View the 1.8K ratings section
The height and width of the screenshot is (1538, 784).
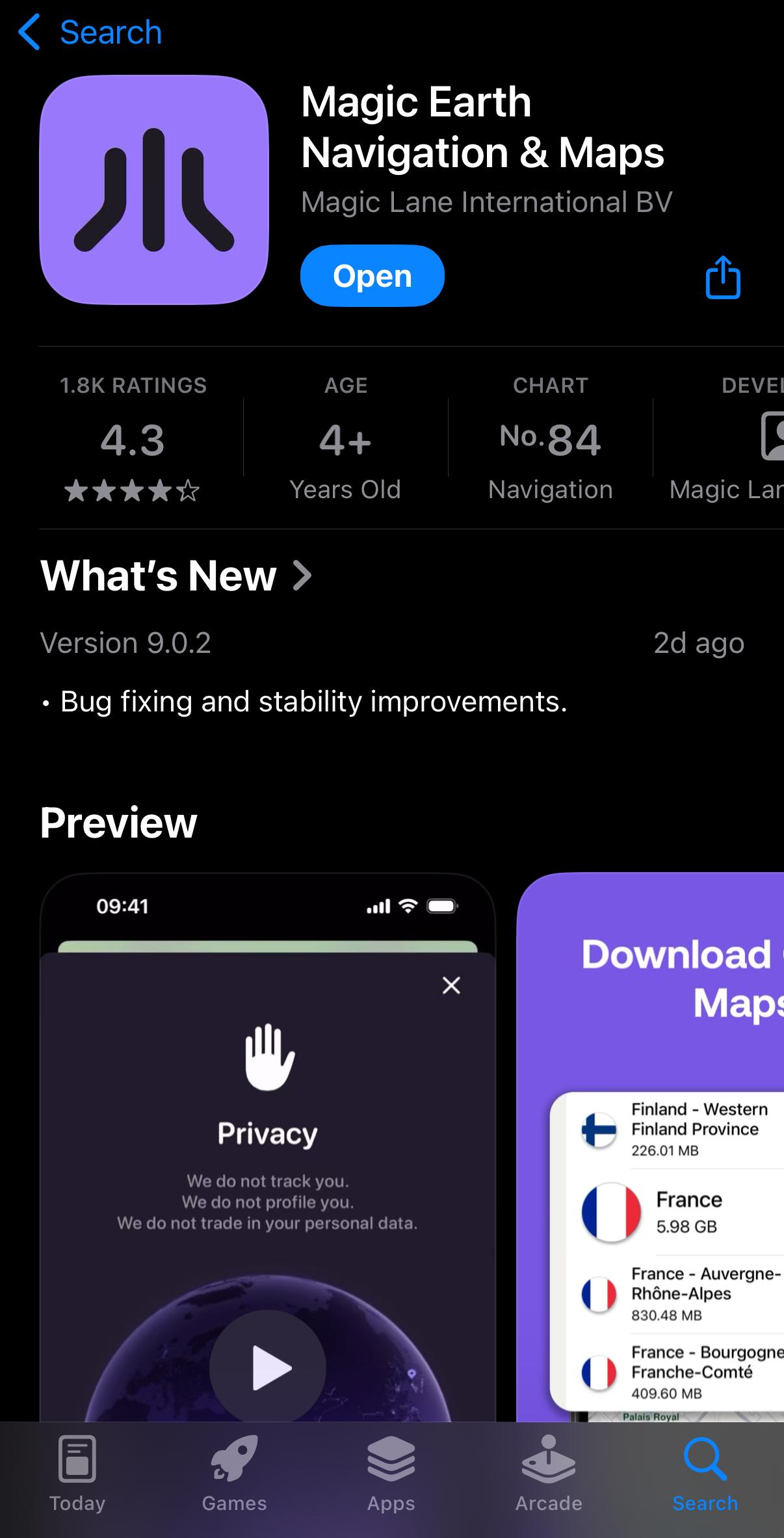click(x=133, y=439)
